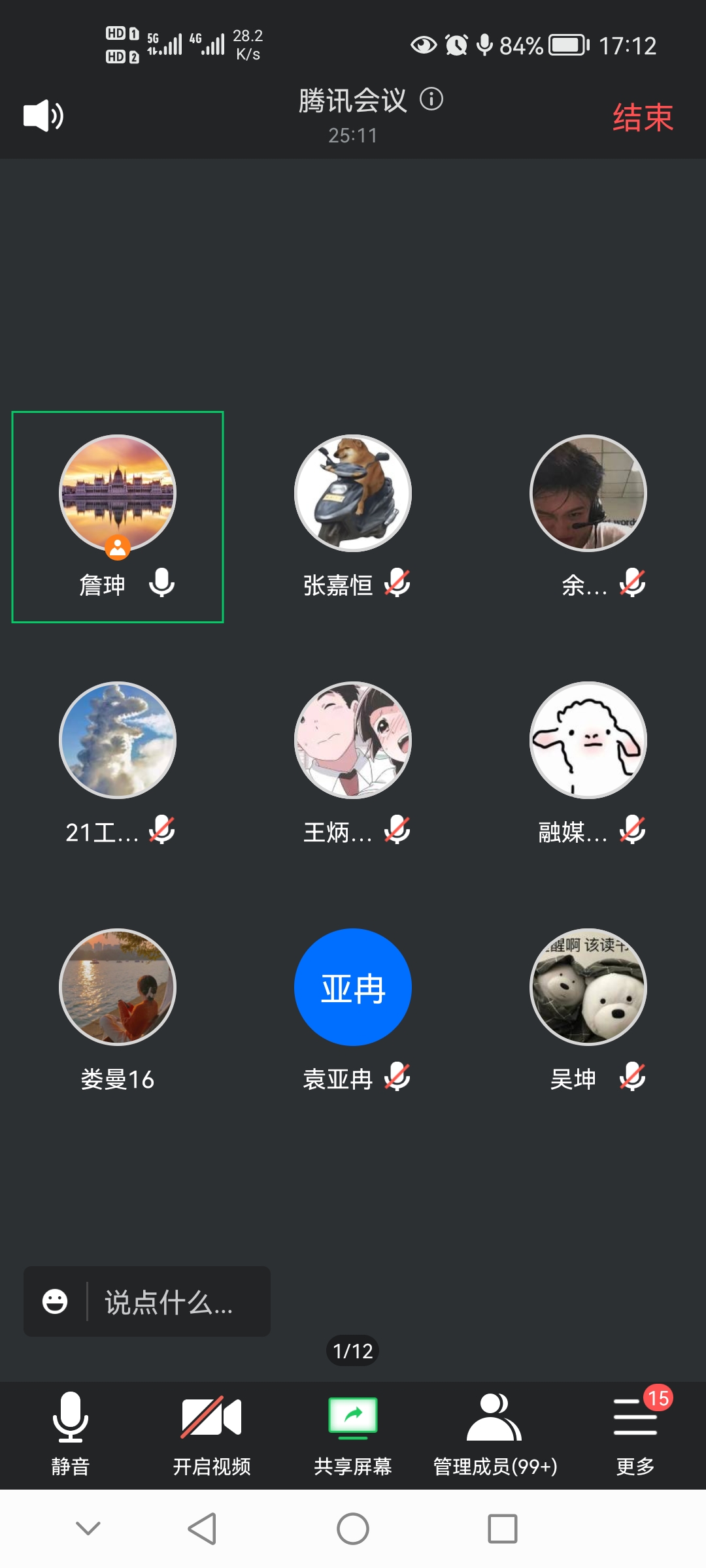The height and width of the screenshot is (1568, 706).
Task: Open the emoji reaction picker
Action: click(x=55, y=1301)
